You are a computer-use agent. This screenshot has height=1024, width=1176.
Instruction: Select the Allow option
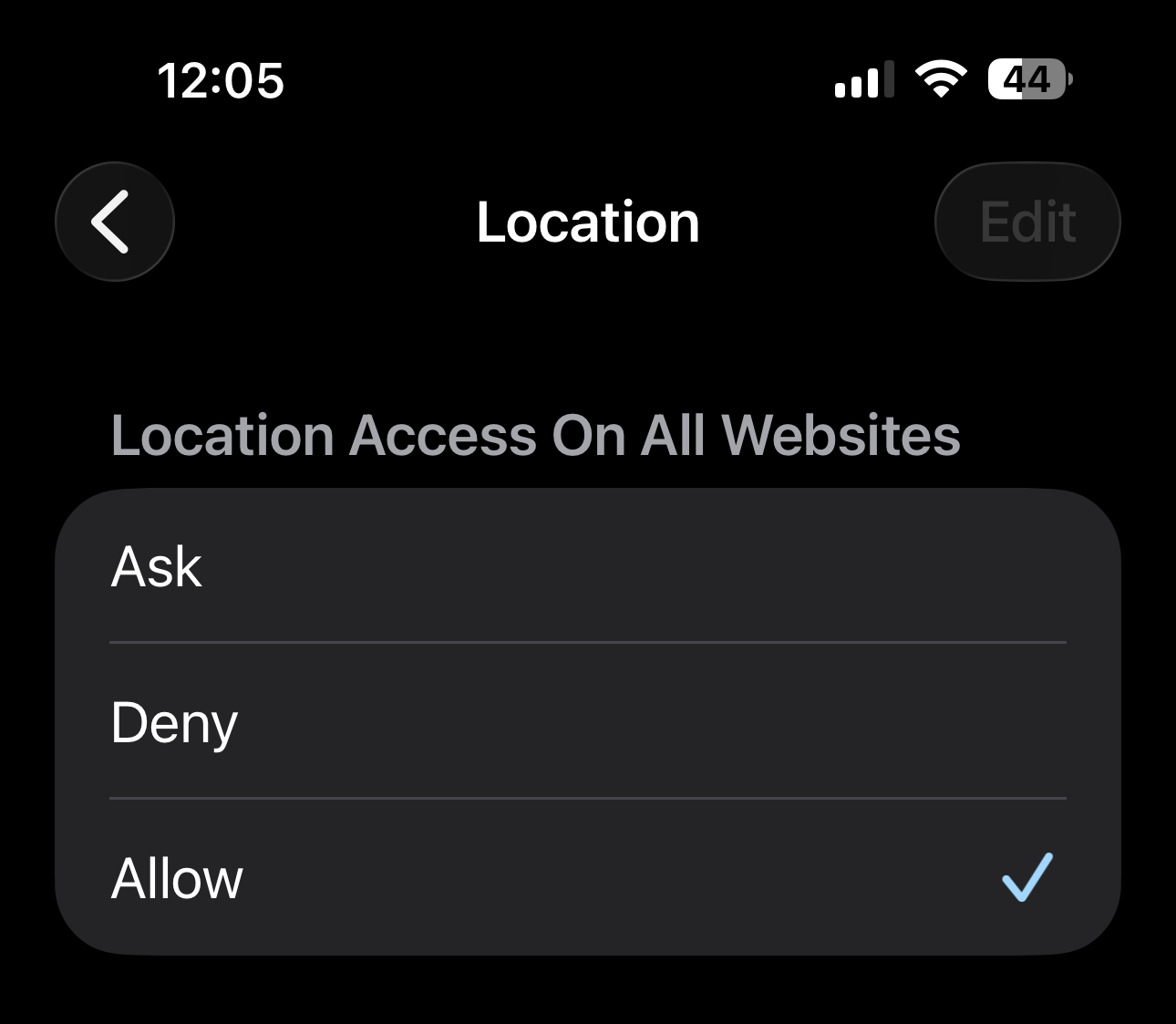587,878
